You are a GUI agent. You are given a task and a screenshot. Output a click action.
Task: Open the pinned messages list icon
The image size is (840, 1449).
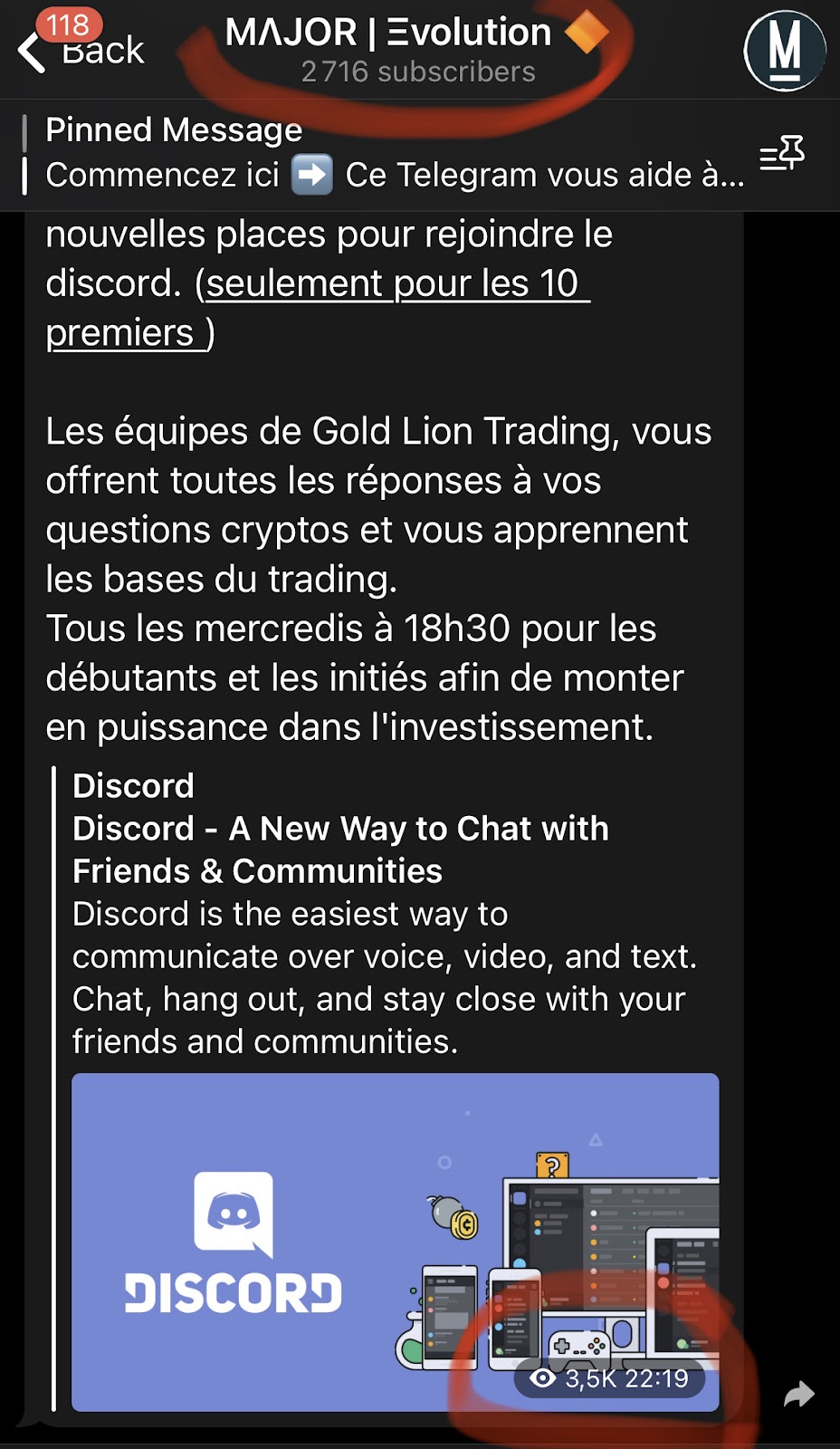[x=782, y=154]
